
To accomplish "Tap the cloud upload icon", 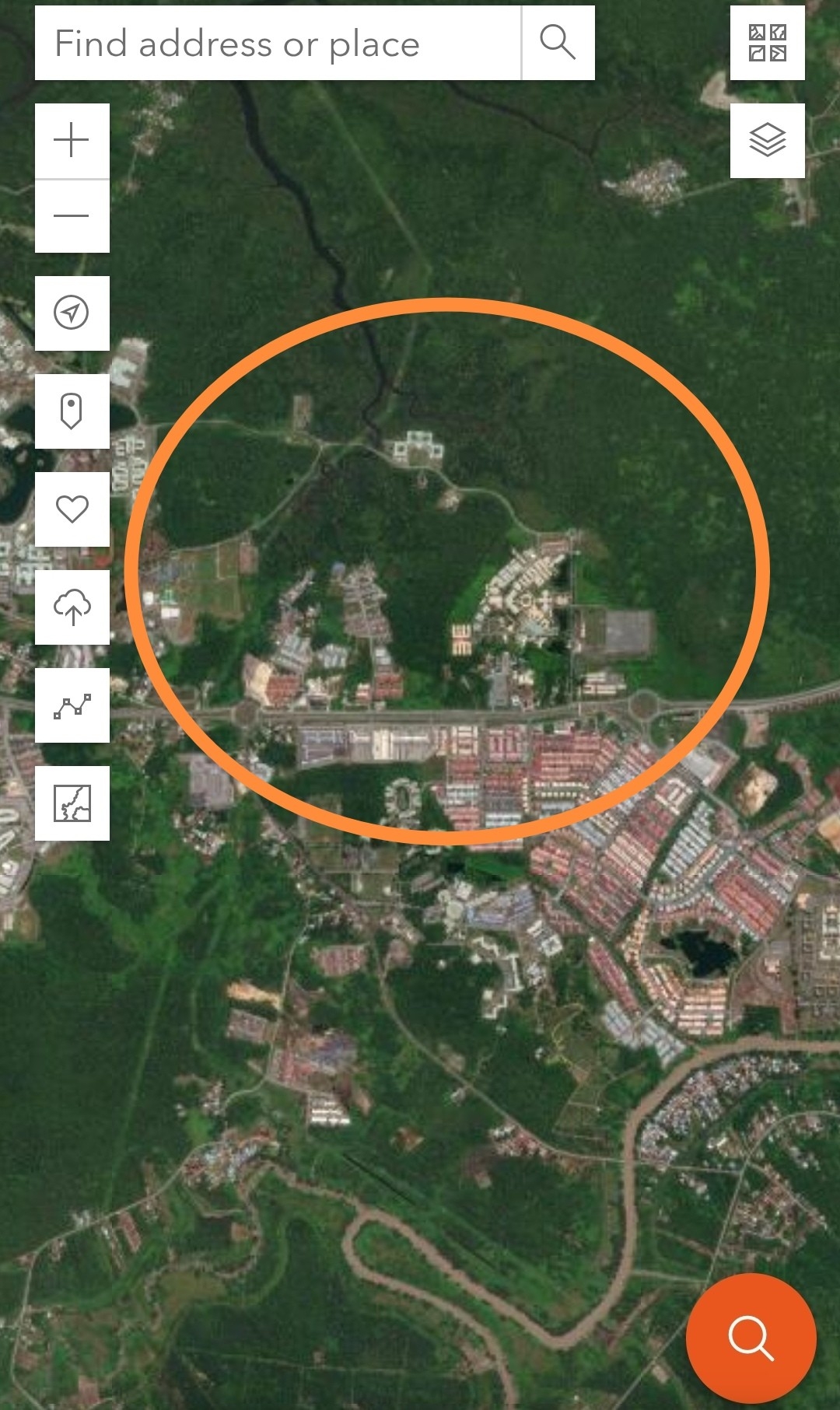I will point(72,607).
